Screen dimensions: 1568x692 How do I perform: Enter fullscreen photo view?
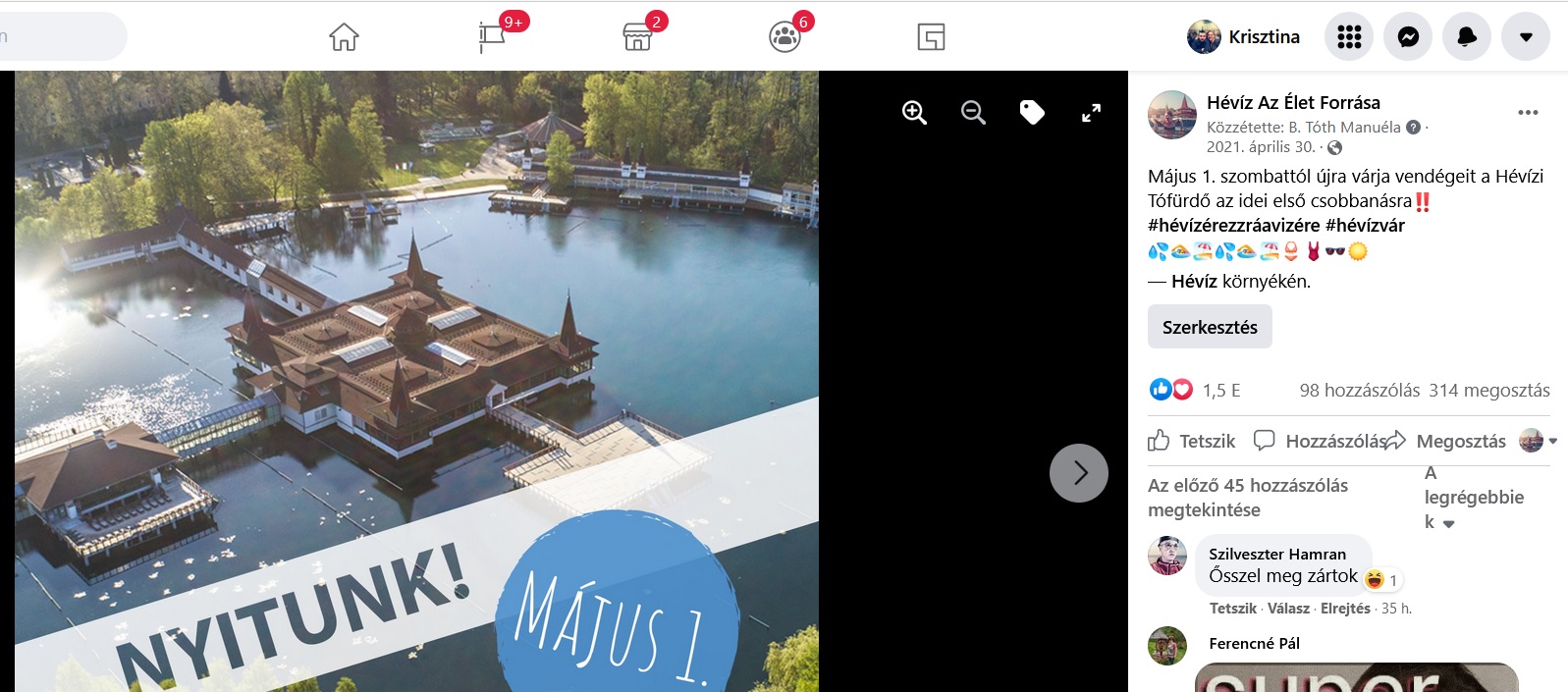point(1091,113)
